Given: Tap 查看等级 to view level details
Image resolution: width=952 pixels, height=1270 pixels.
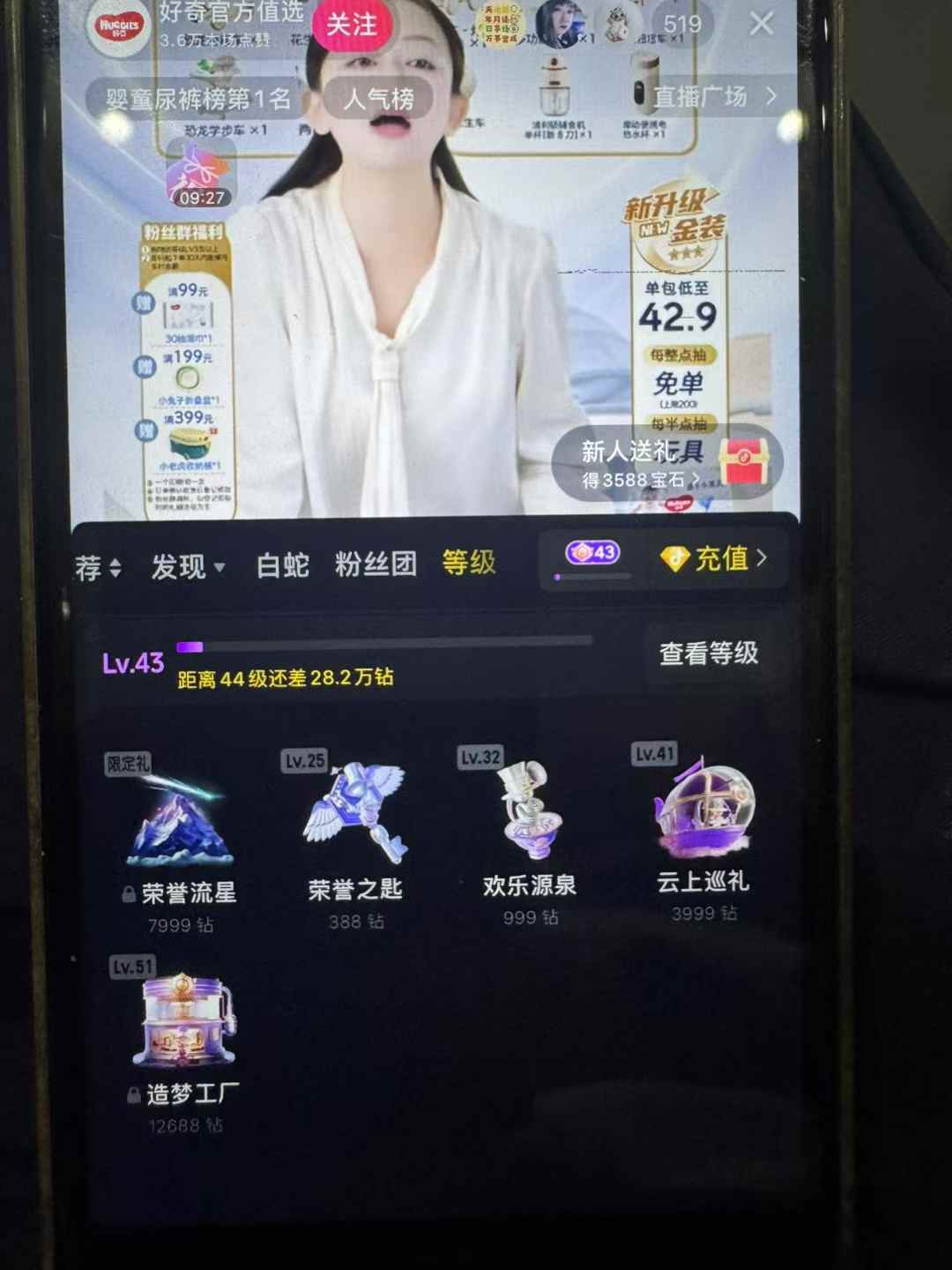Looking at the screenshot, I should (709, 654).
